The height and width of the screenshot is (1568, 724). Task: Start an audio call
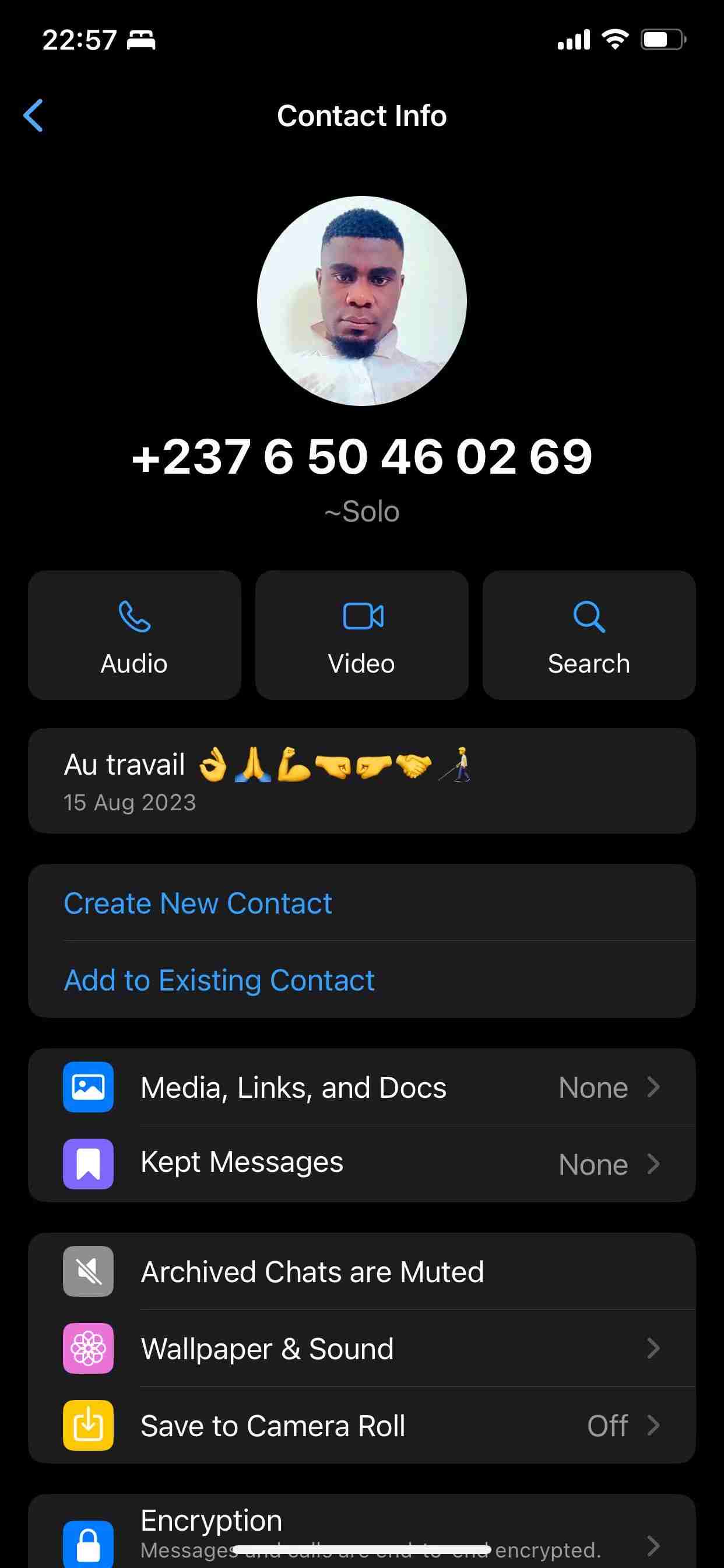coord(135,635)
